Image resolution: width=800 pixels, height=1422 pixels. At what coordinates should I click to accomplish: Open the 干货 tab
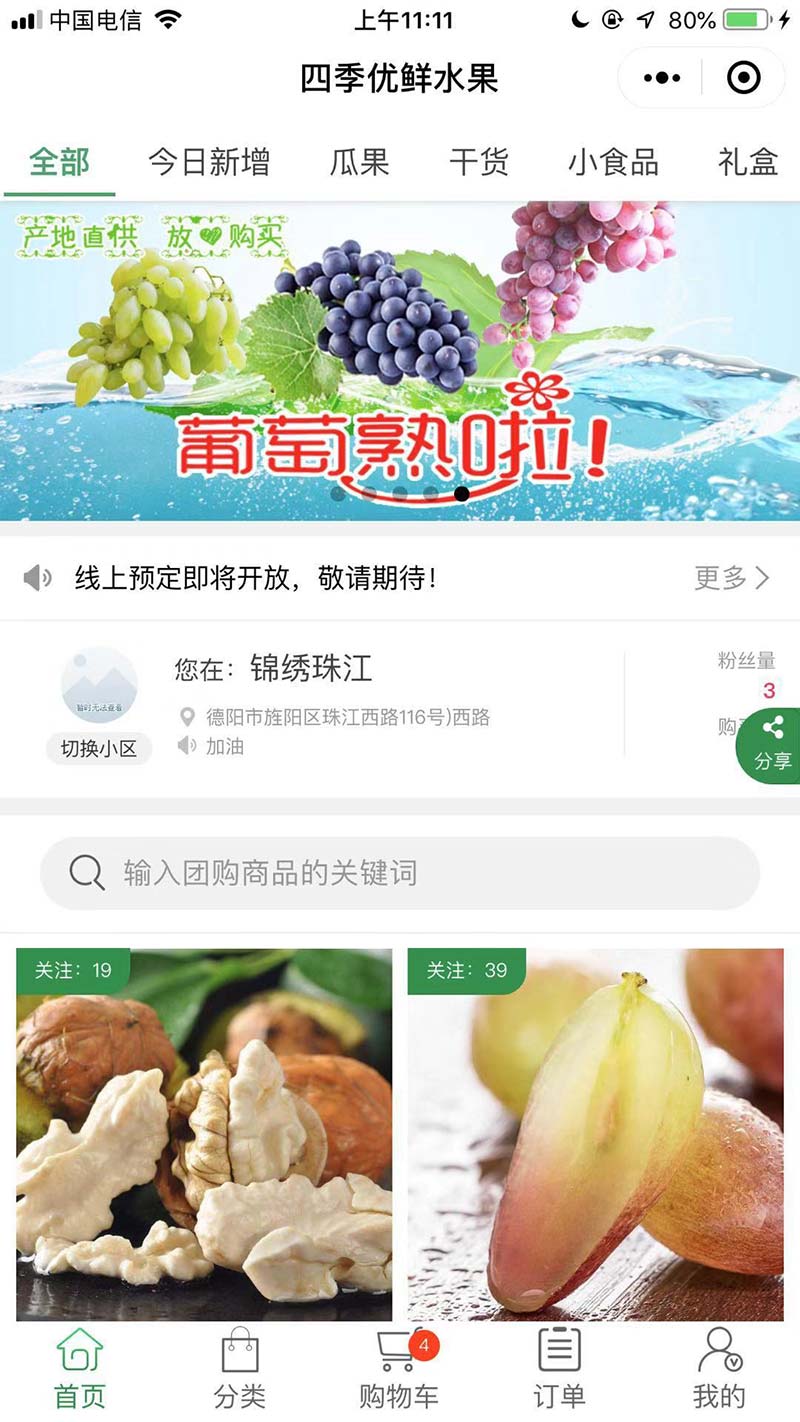point(479,162)
